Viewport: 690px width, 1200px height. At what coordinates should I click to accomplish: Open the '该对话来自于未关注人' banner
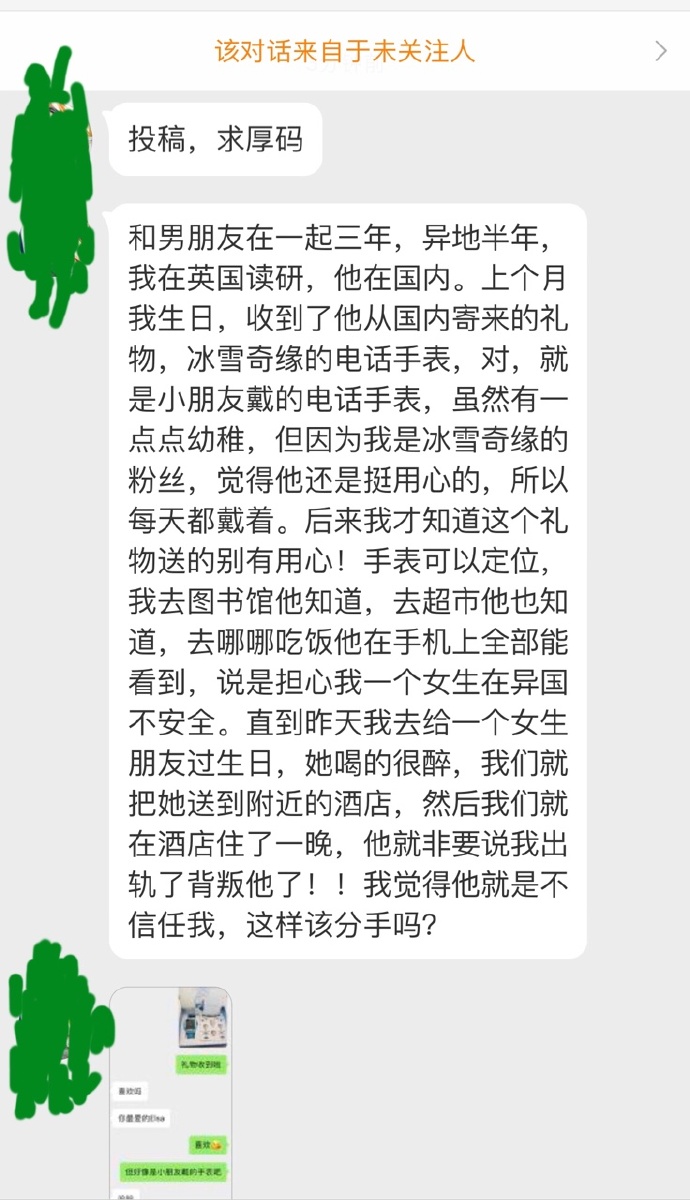point(345,51)
